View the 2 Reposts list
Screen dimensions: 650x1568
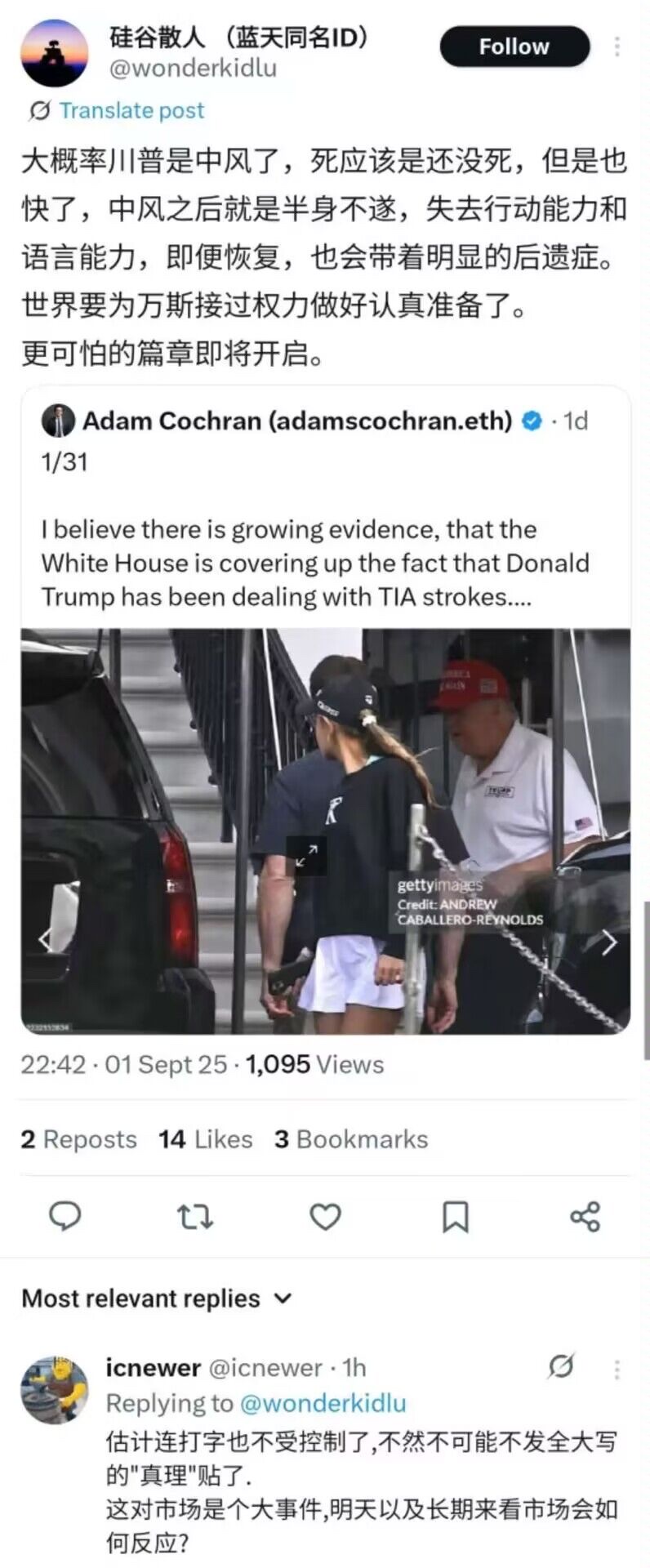[x=78, y=1139]
